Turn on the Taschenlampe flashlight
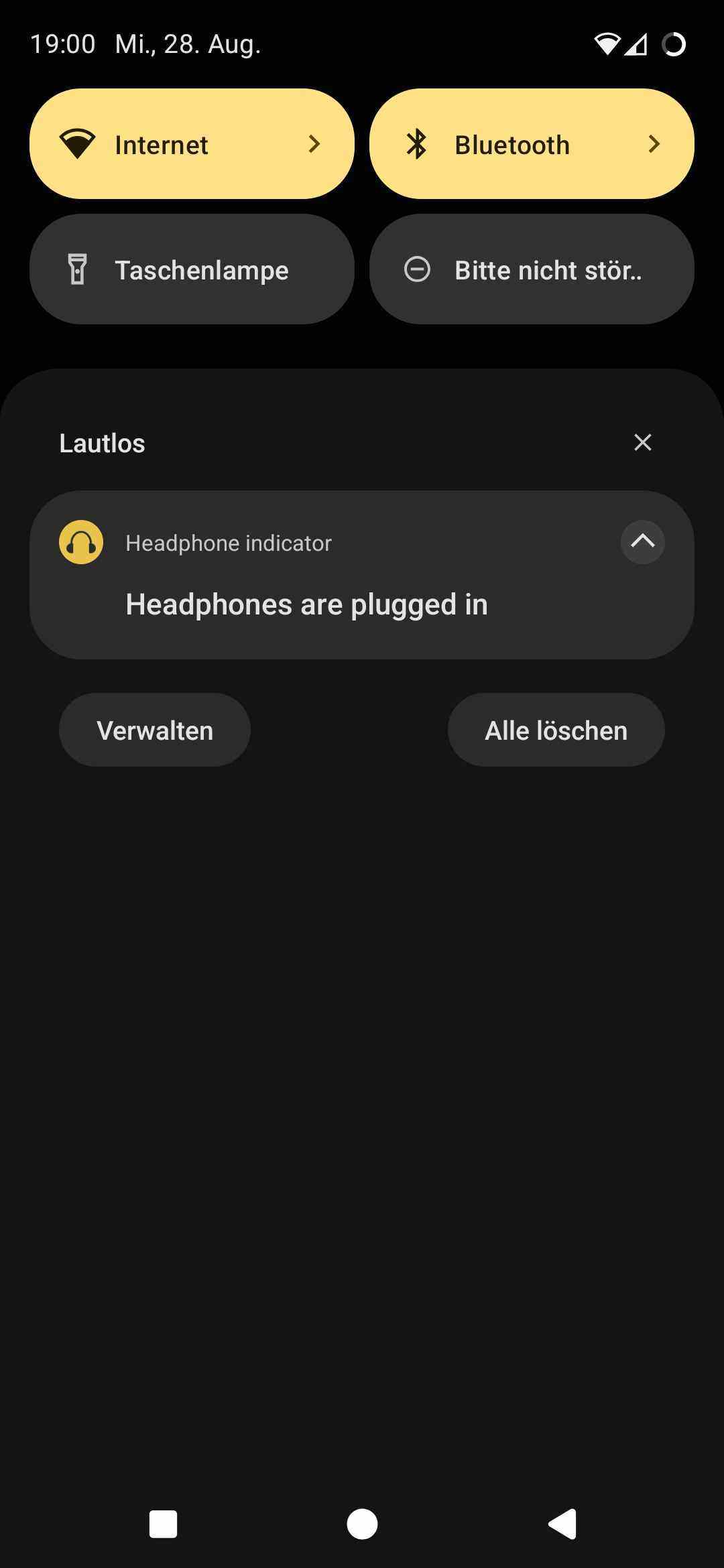Screen dimensions: 724x1568 pyautogui.click(x=192, y=269)
